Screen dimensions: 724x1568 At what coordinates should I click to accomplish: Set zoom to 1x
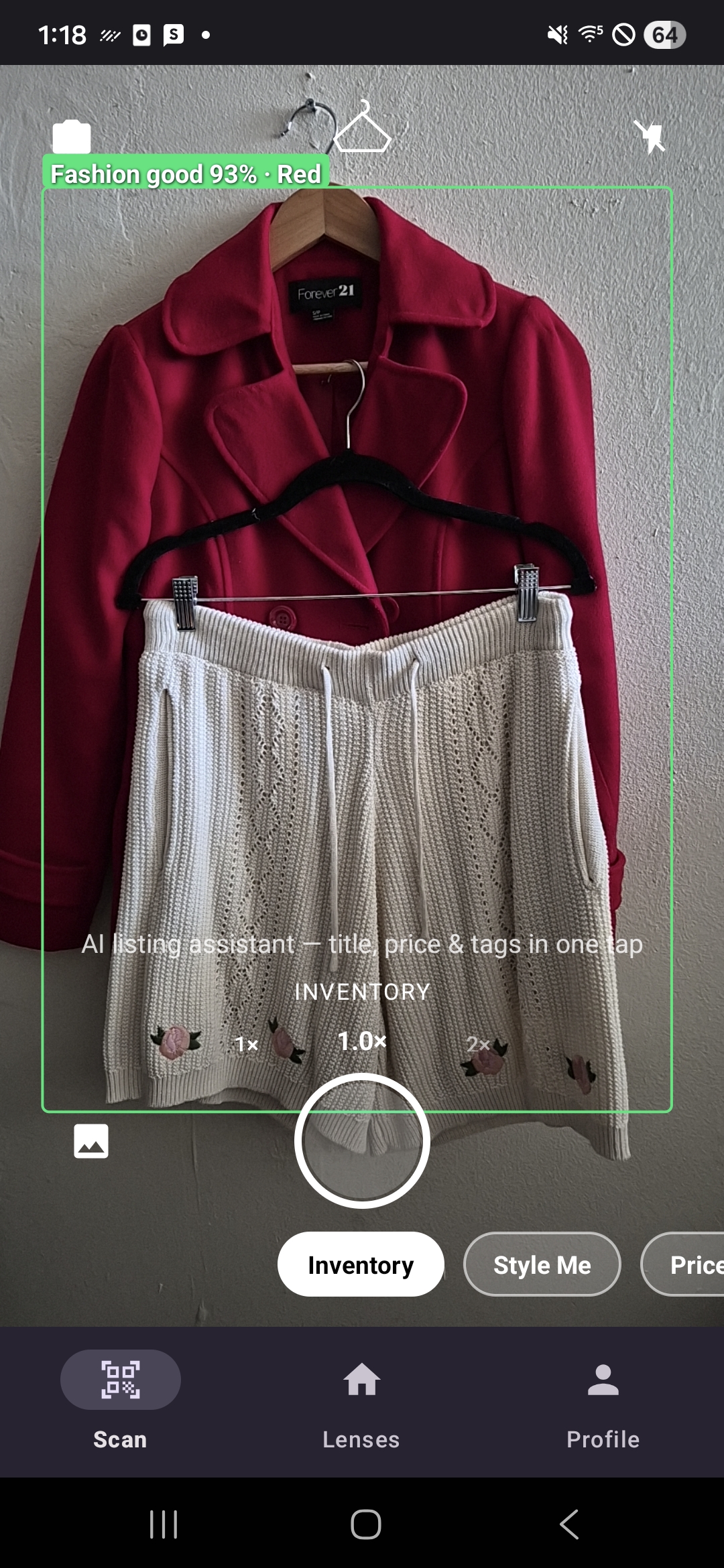[x=247, y=1044]
